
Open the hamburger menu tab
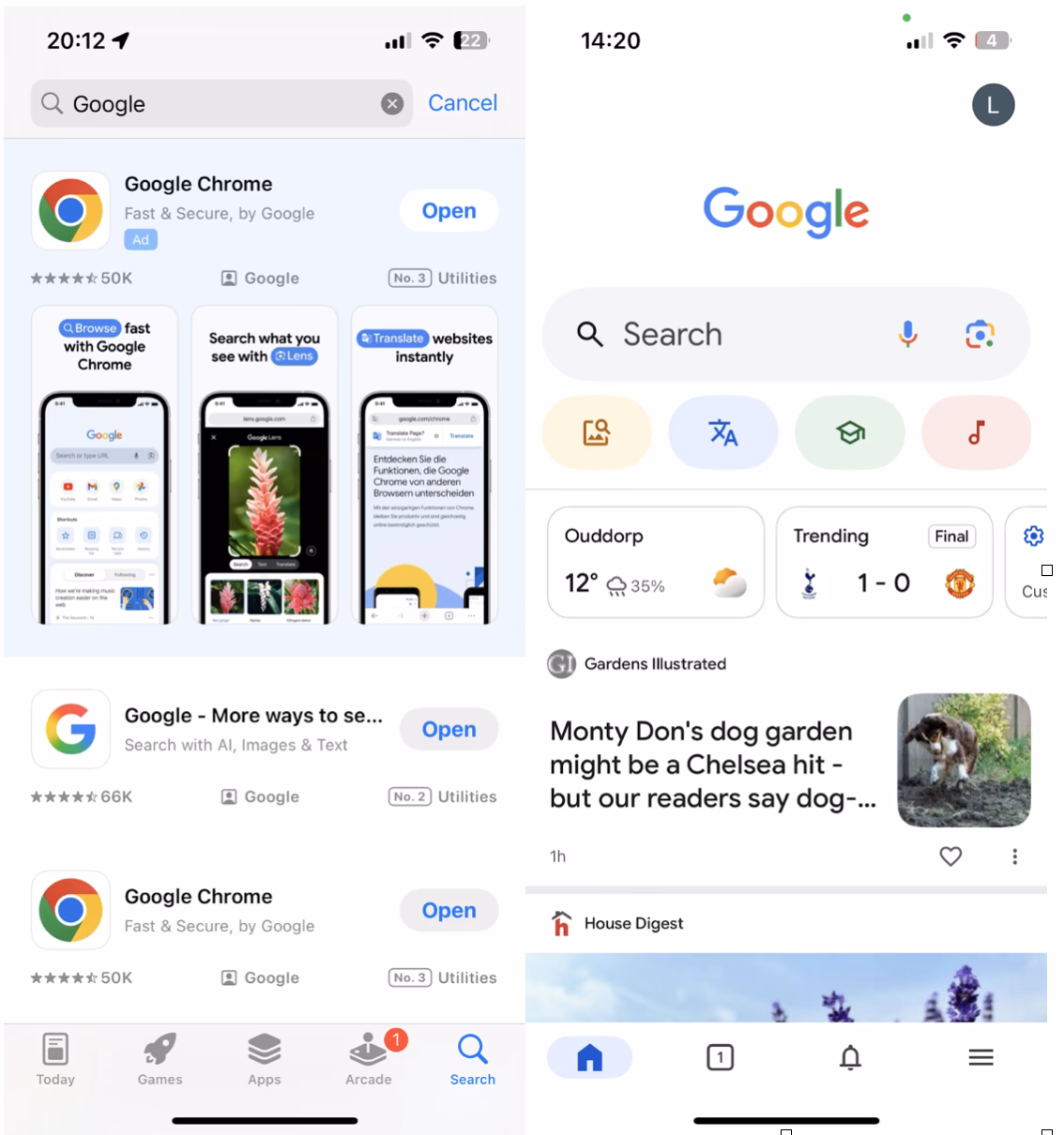point(980,1058)
